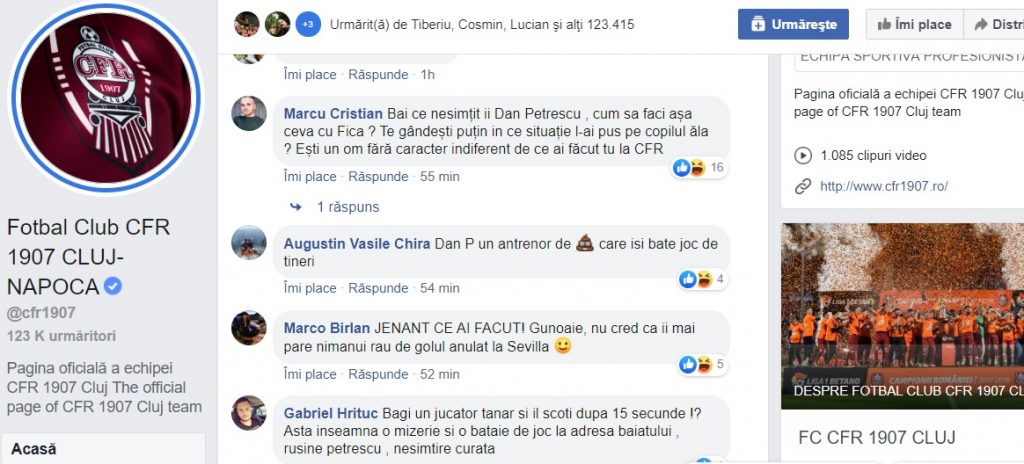Reply to Augustin Vasile Chira's comment
This screenshot has height=464, width=1024.
tap(378, 288)
